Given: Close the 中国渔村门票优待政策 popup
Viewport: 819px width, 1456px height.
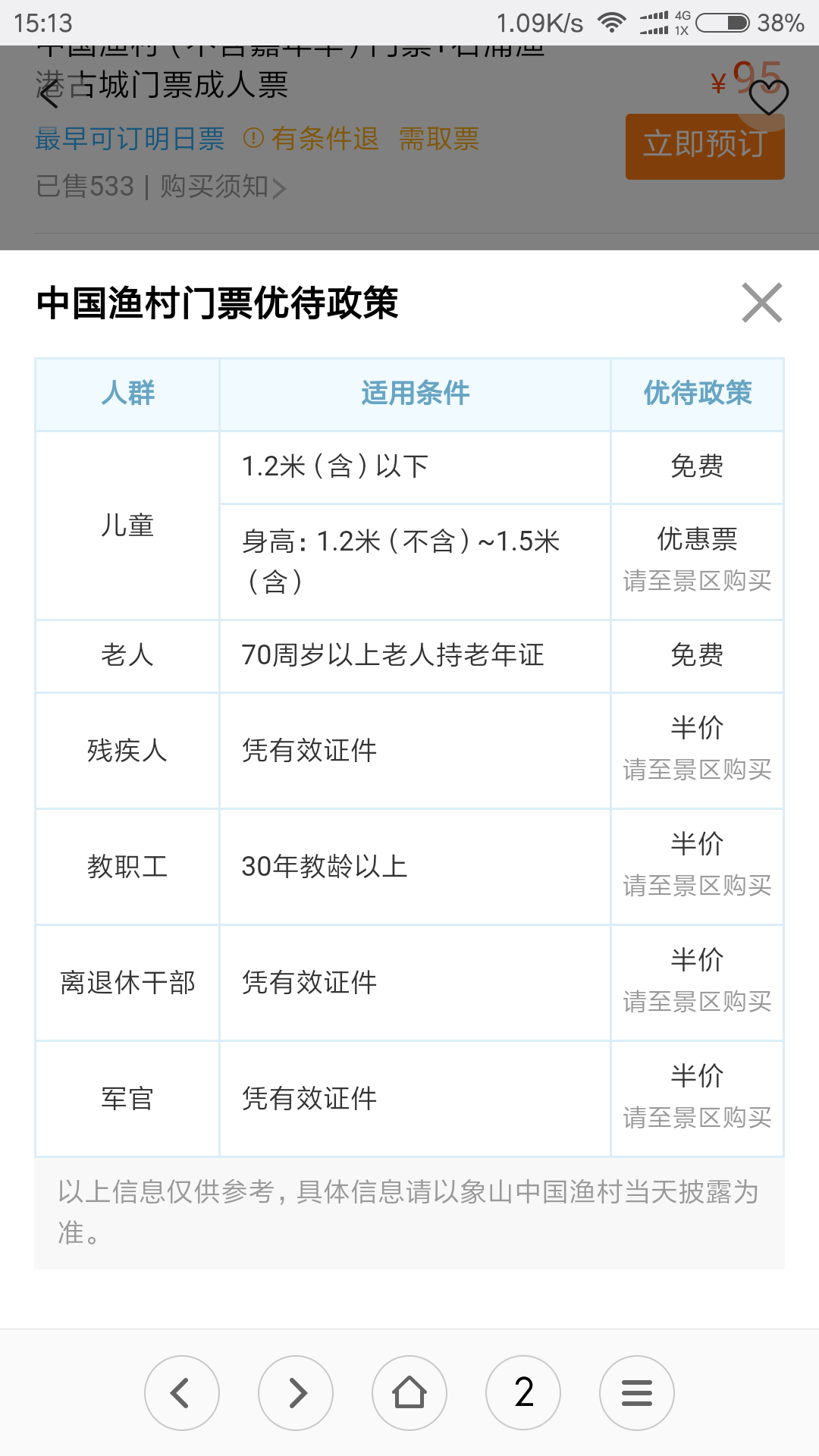Looking at the screenshot, I should pos(762,303).
